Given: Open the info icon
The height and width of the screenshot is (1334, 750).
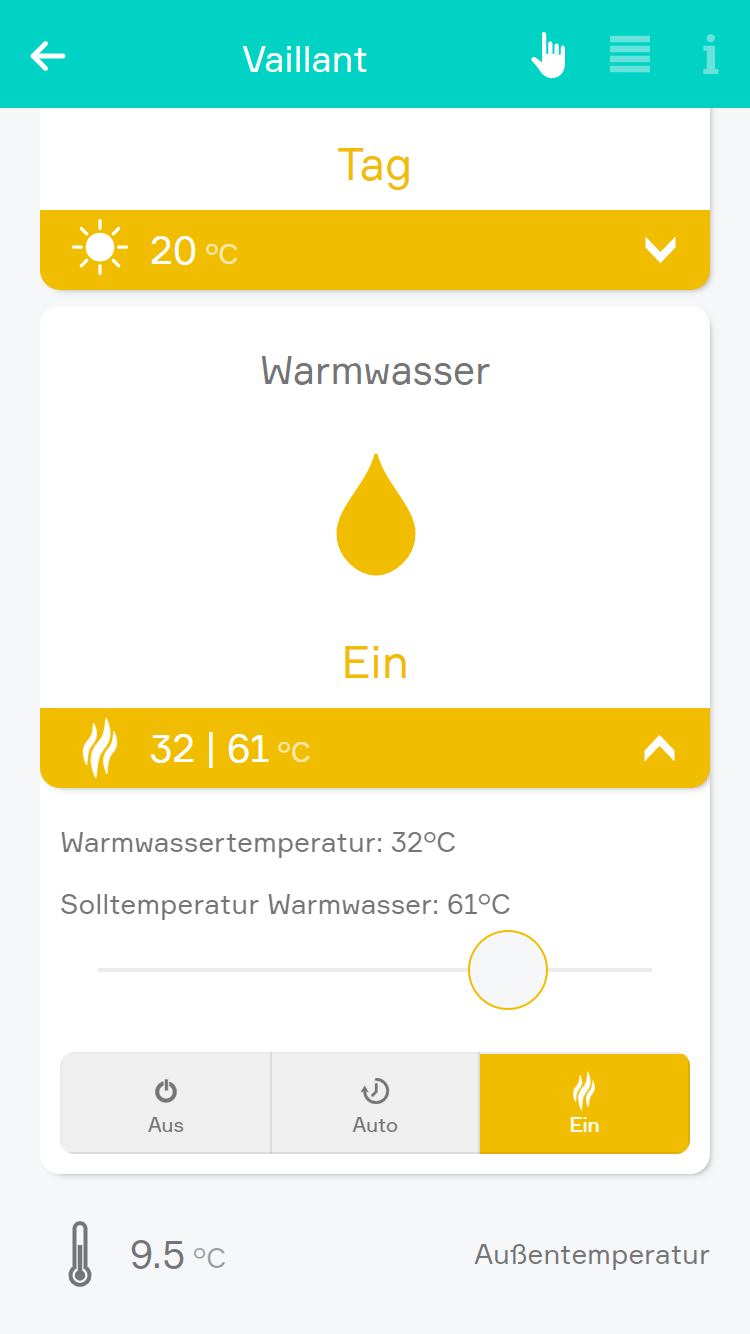Looking at the screenshot, I should coord(710,55).
